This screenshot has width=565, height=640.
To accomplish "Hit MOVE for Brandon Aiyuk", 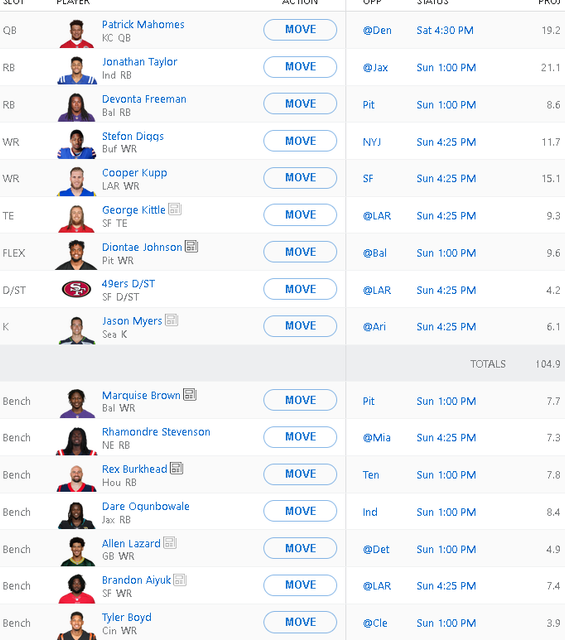I will [300, 585].
